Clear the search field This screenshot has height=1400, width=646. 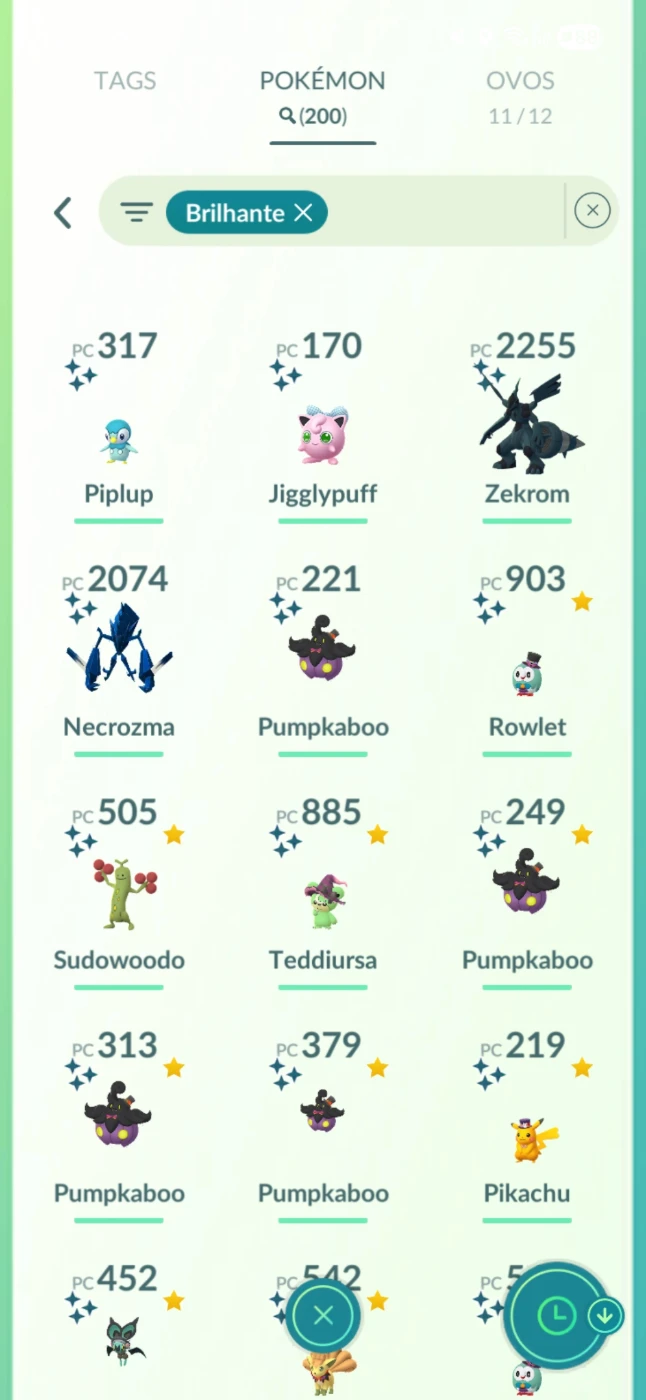tap(592, 211)
